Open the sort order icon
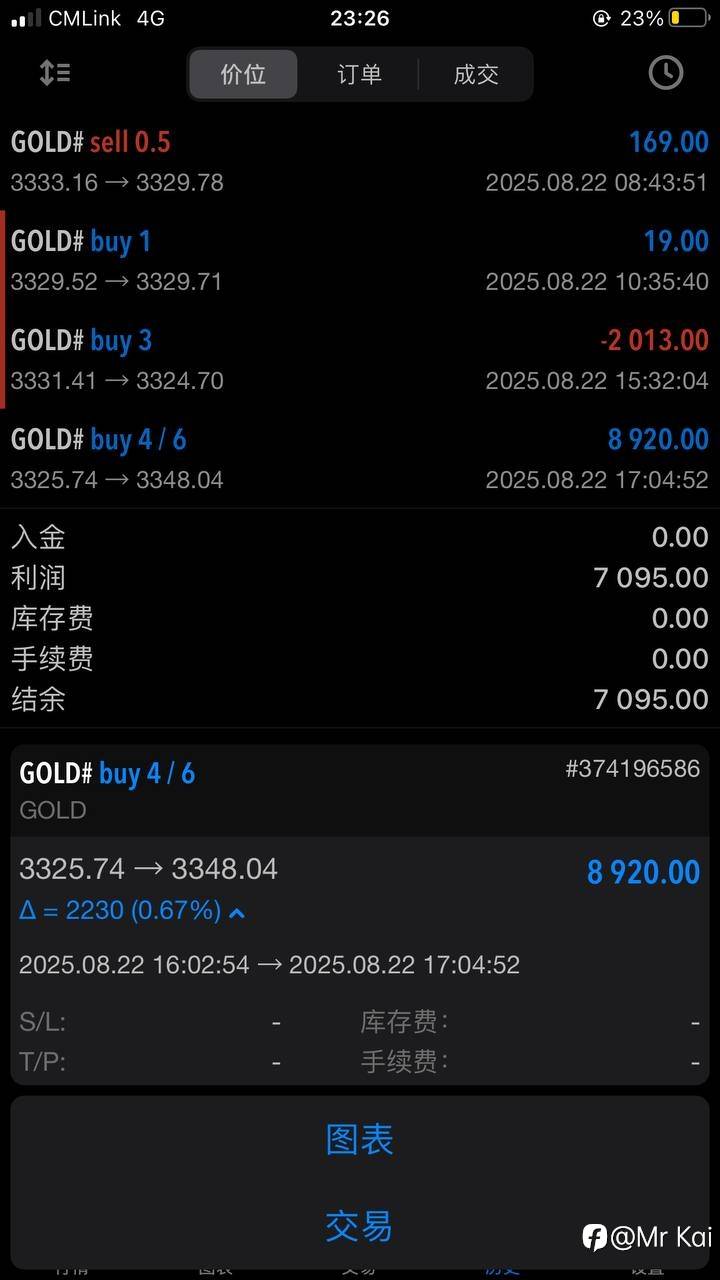This screenshot has height=1280, width=720. click(x=54, y=73)
